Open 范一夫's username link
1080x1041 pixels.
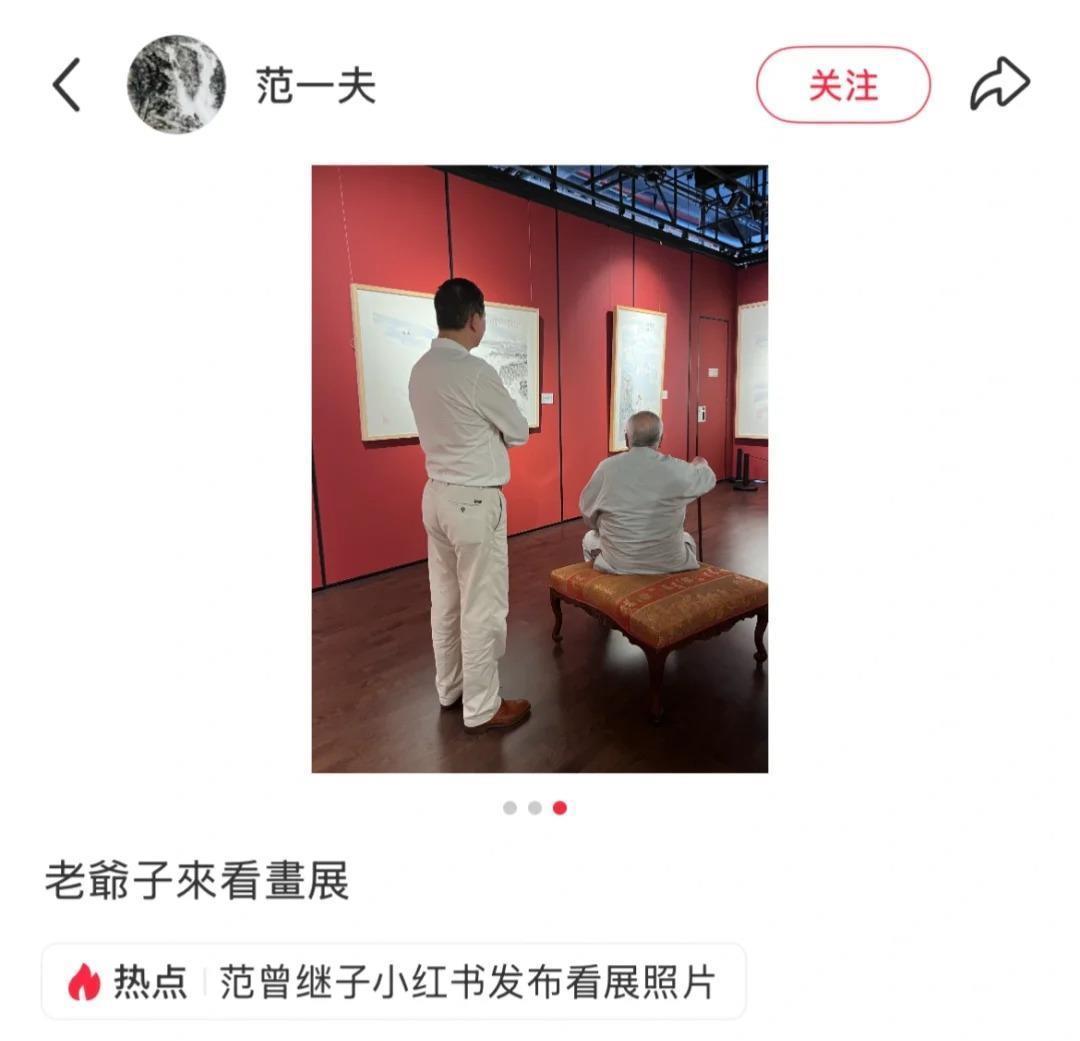point(315,86)
